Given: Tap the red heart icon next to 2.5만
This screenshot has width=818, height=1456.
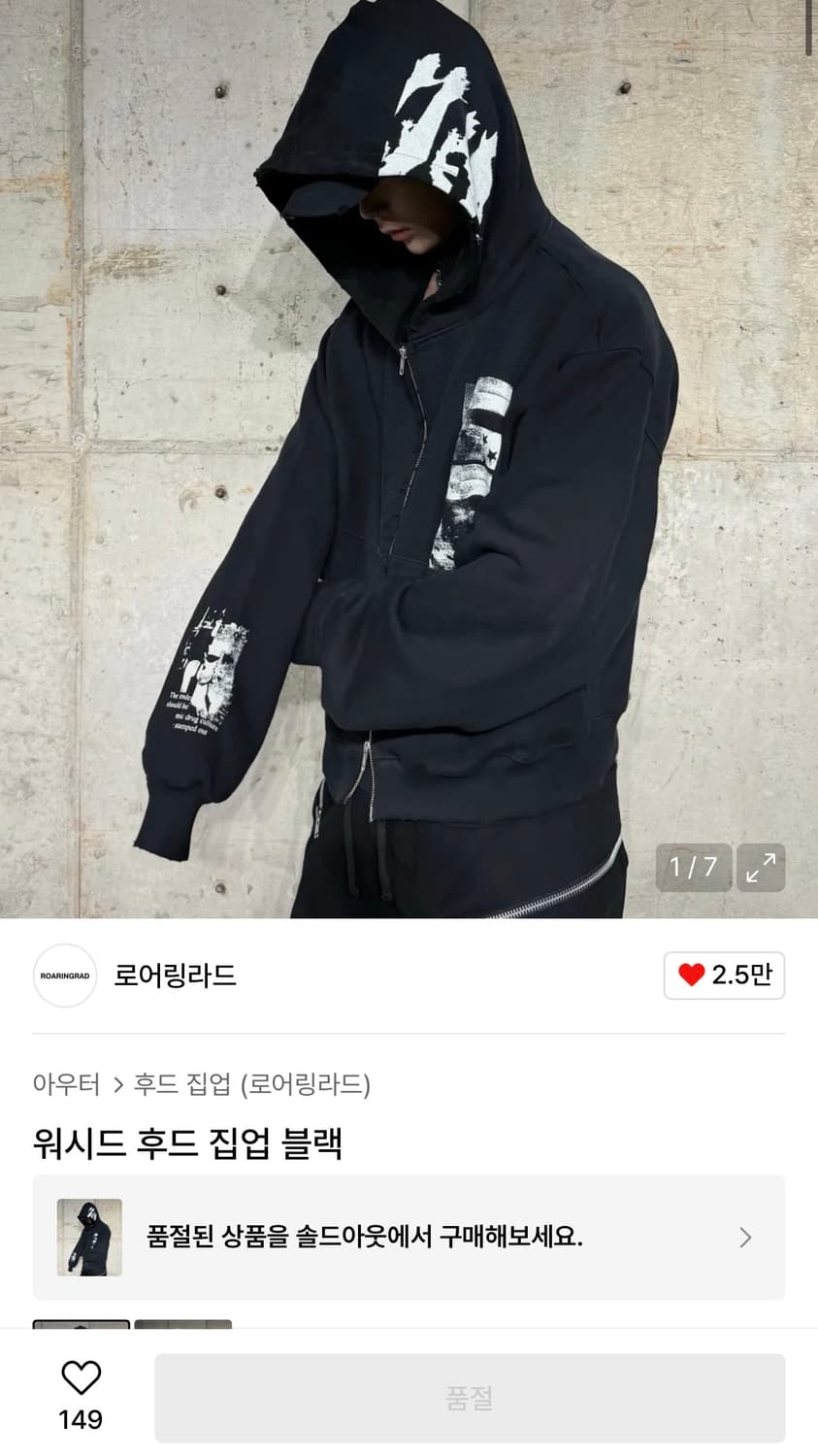Looking at the screenshot, I should coord(690,976).
